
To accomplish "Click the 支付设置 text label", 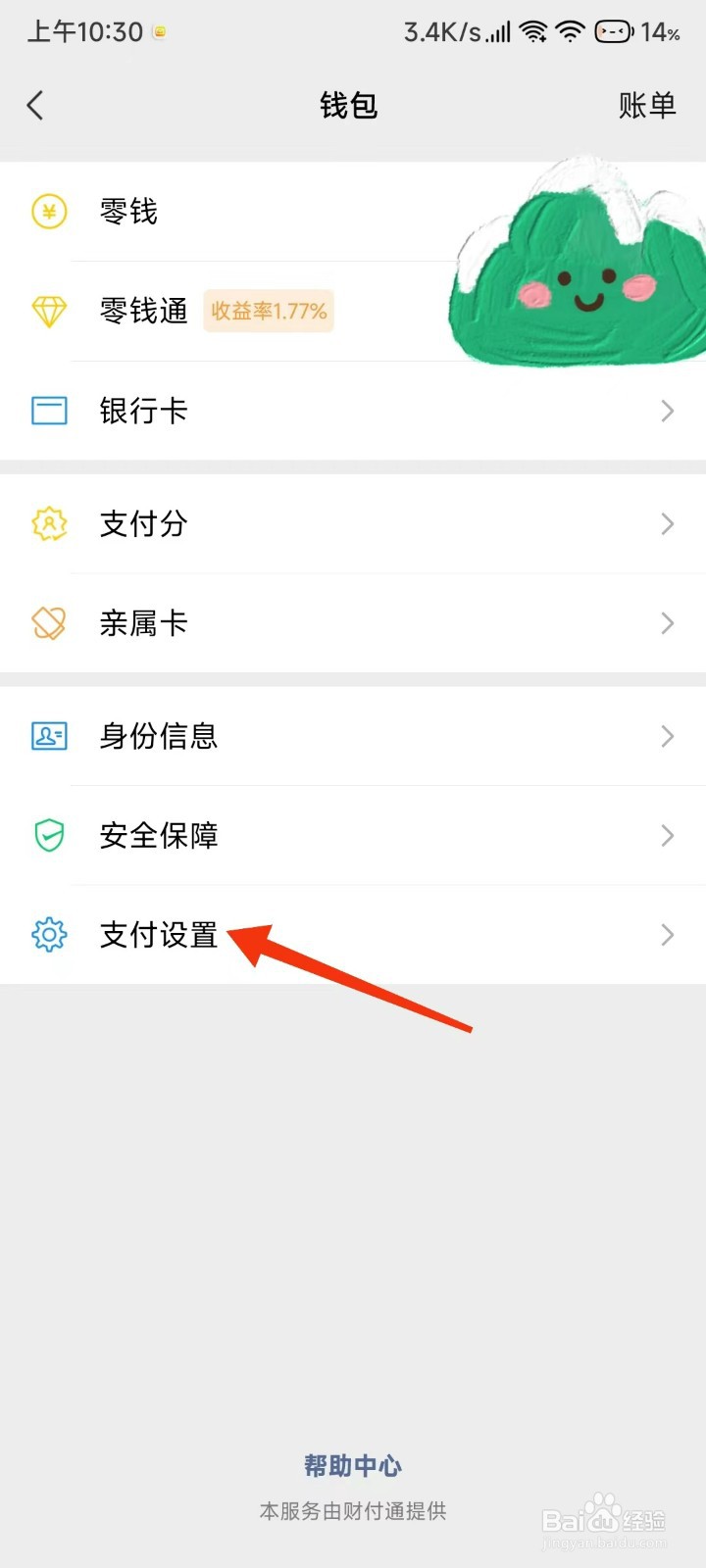I will pos(157,934).
